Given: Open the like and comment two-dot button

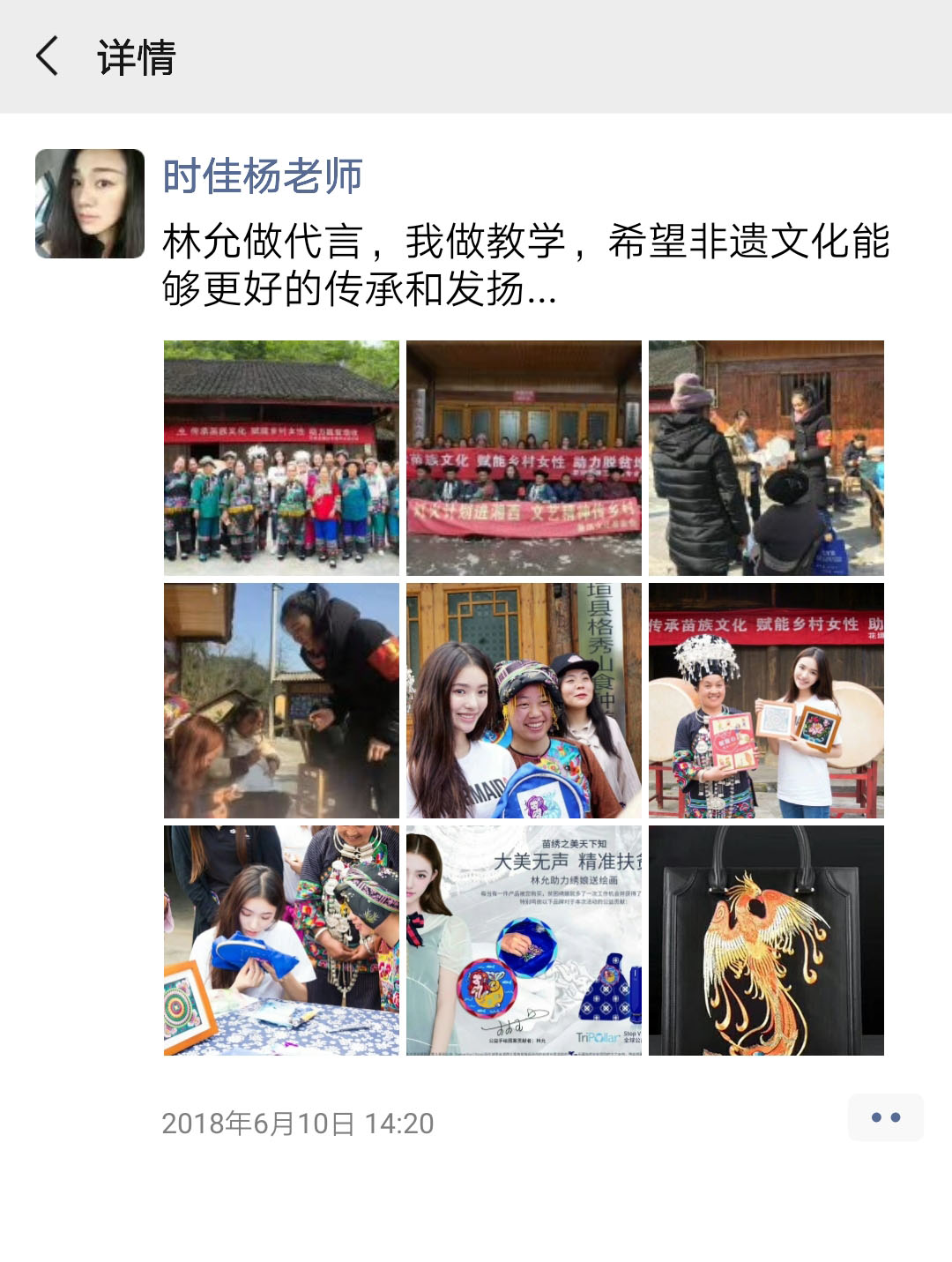Looking at the screenshot, I should pos(885,1117).
